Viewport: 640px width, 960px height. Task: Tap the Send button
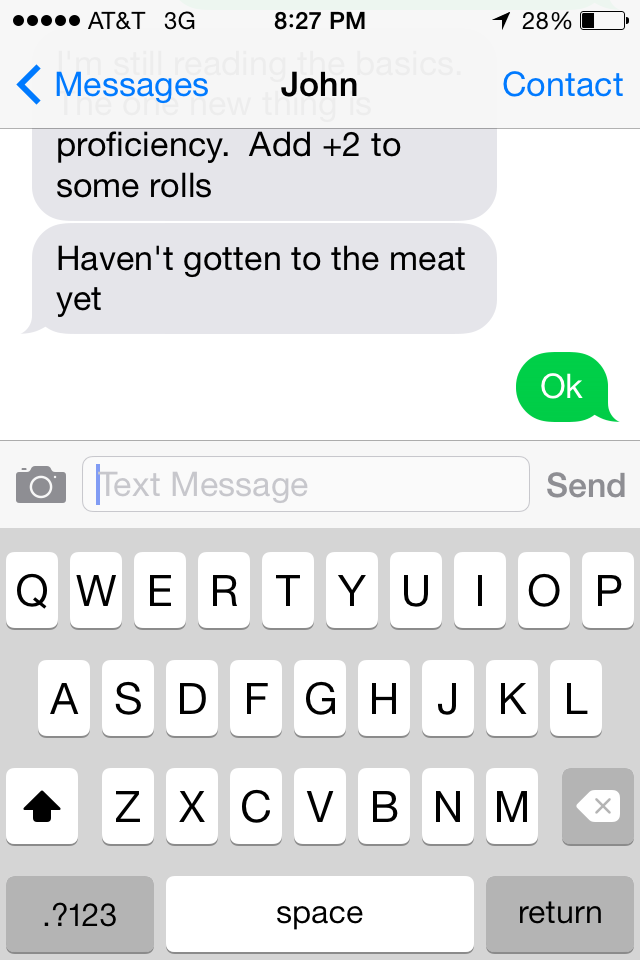point(585,485)
